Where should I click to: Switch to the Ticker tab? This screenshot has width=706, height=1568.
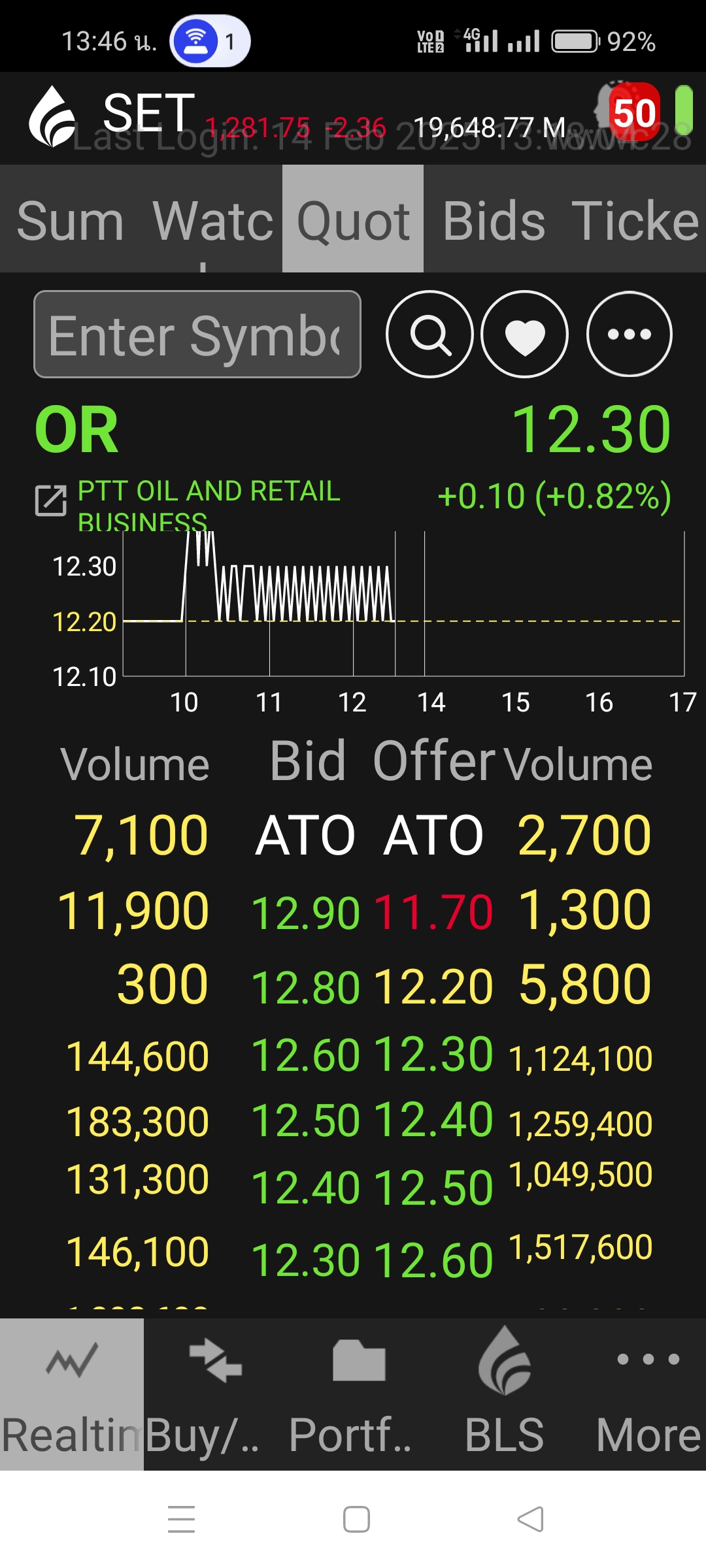635,221
